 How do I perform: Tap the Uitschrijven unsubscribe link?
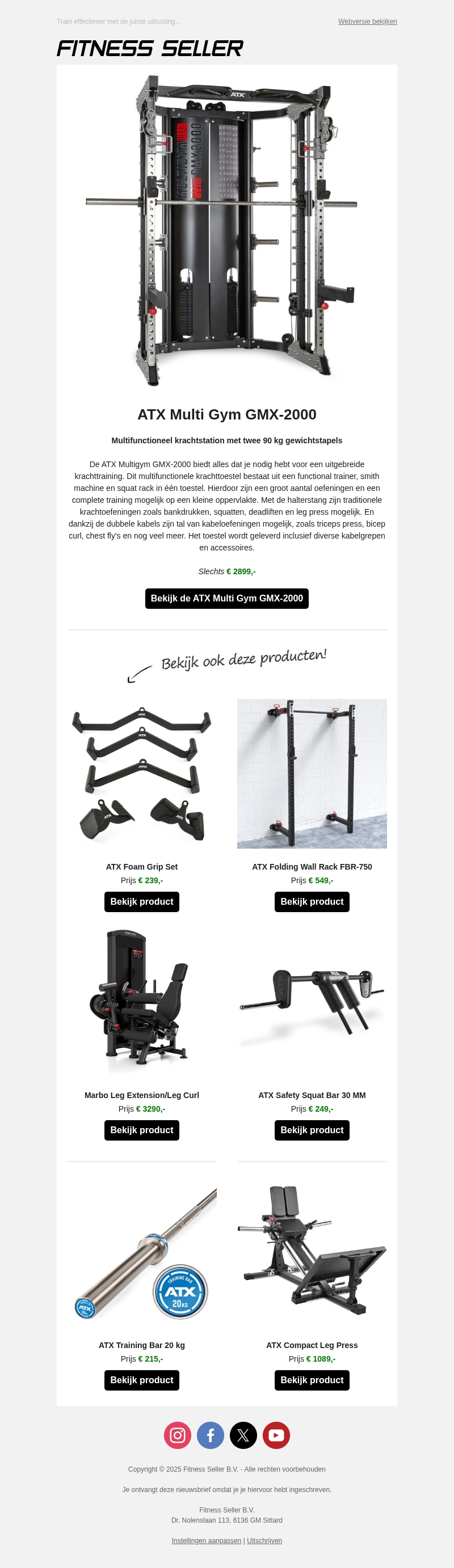tap(264, 1541)
